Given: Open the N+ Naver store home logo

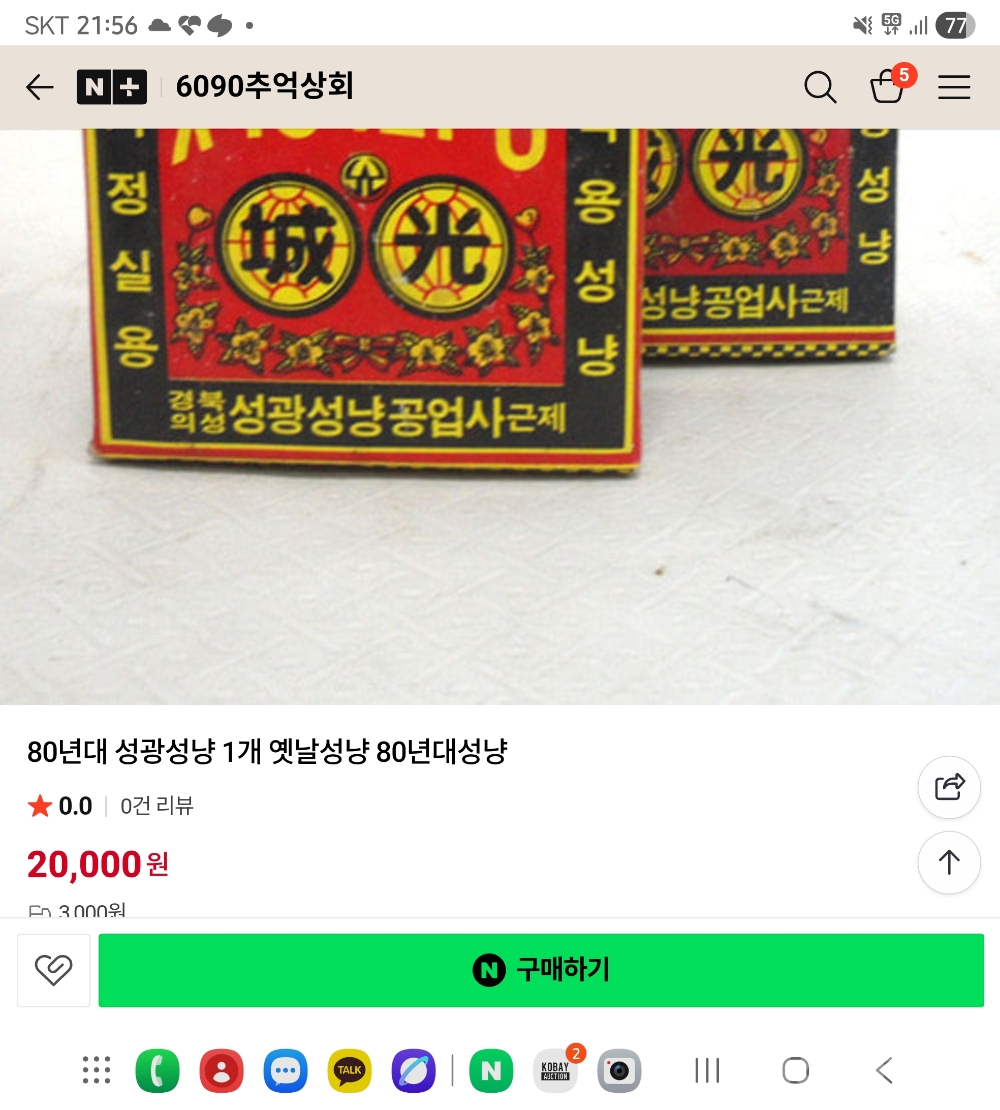Looking at the screenshot, I should tap(111, 87).
